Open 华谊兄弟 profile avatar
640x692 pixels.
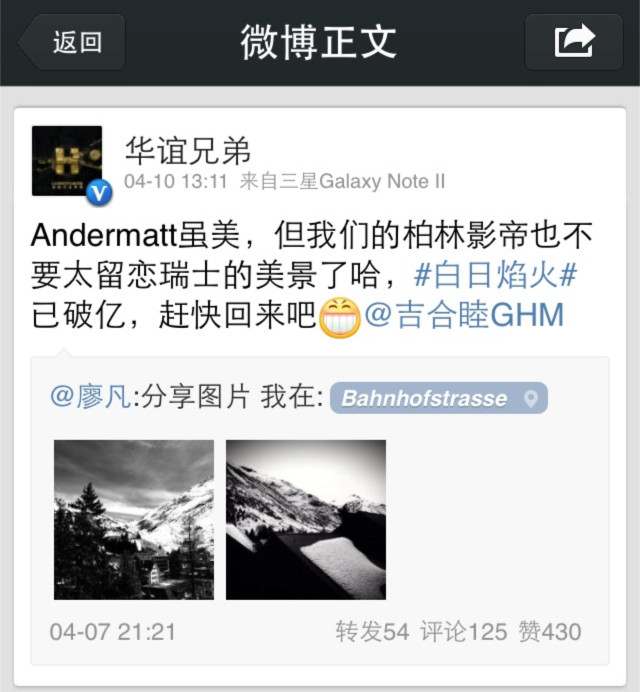tap(67, 160)
